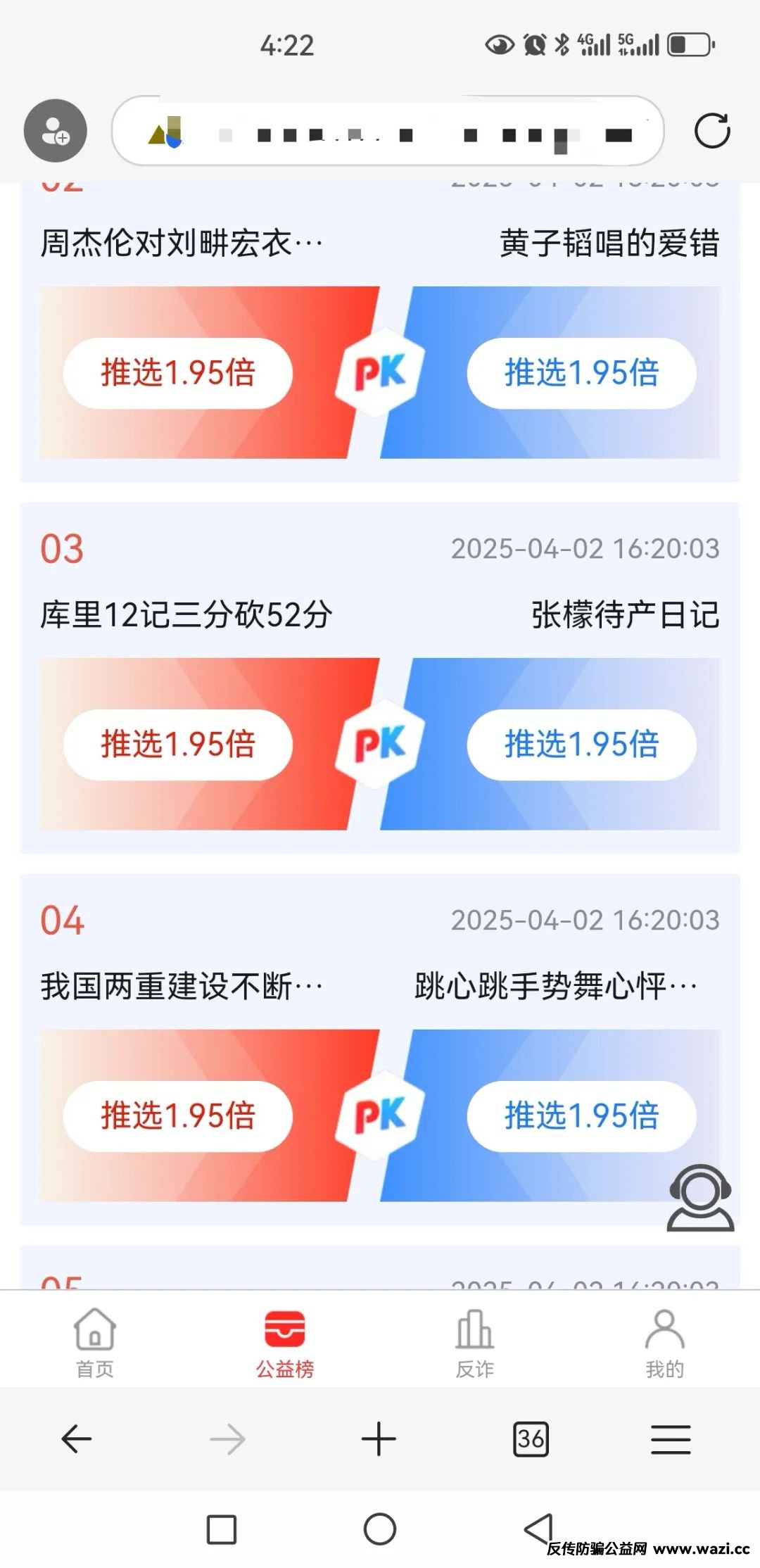The height and width of the screenshot is (1568, 760).
Task: Select blue 推选1.95倍 for 跳心跳手势舞
Action: click(581, 1116)
